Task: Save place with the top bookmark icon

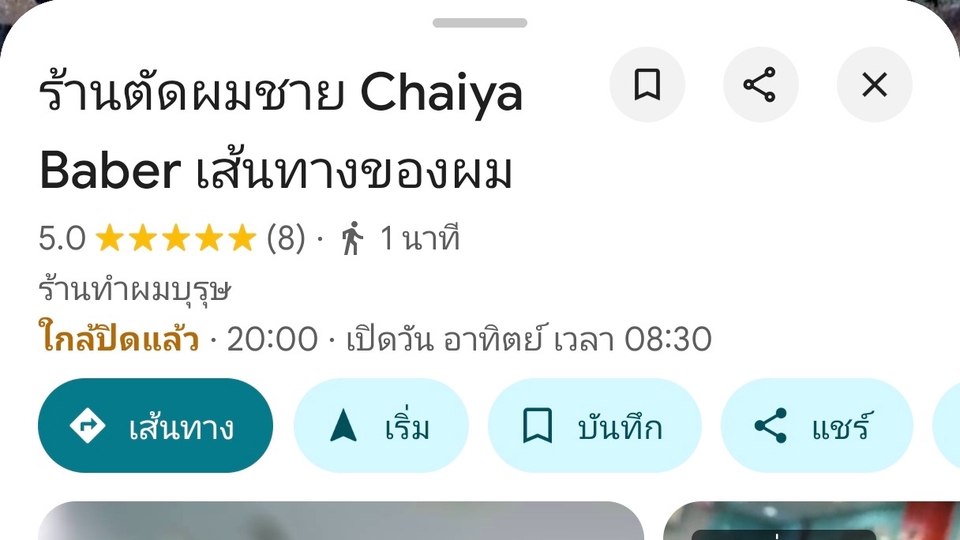Action: pos(647,85)
